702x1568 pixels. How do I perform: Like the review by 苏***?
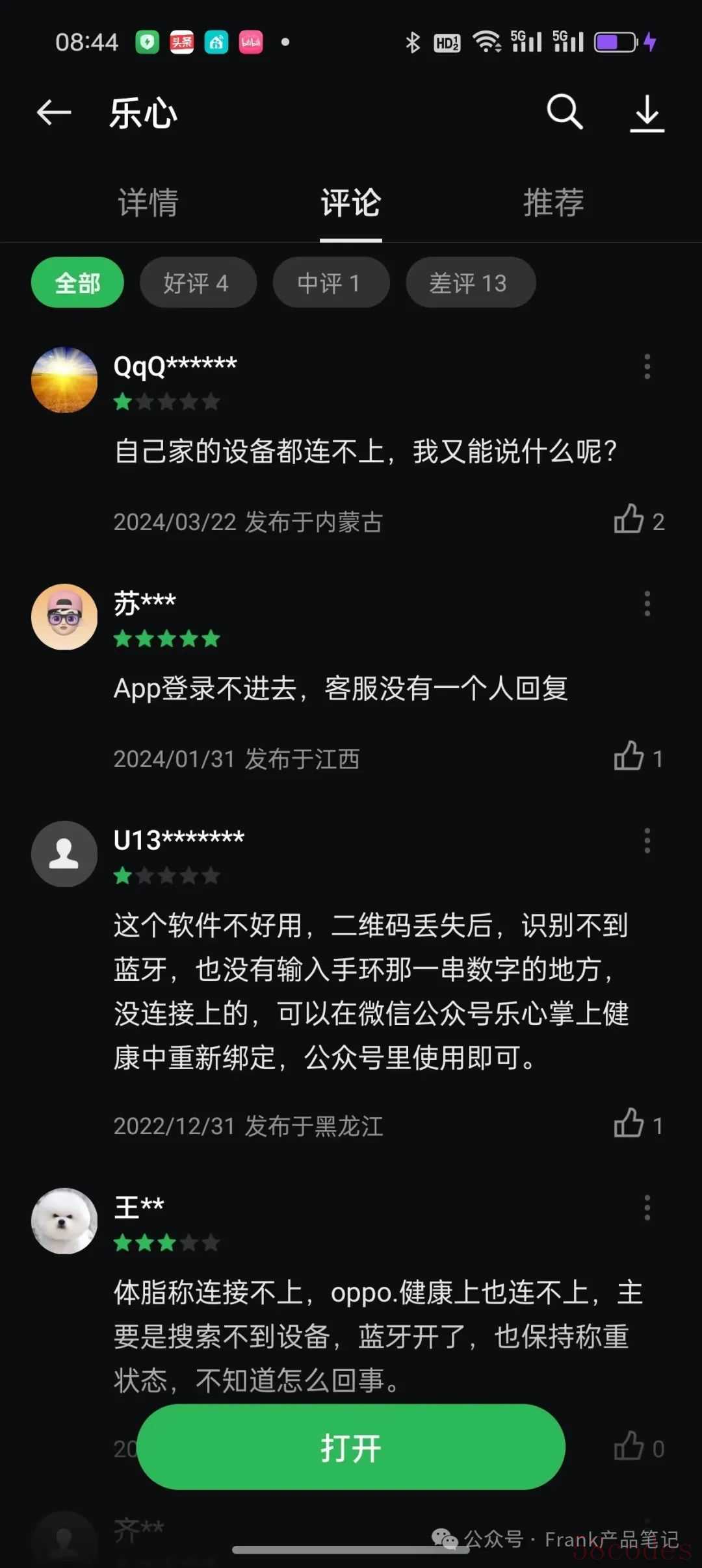tap(629, 757)
